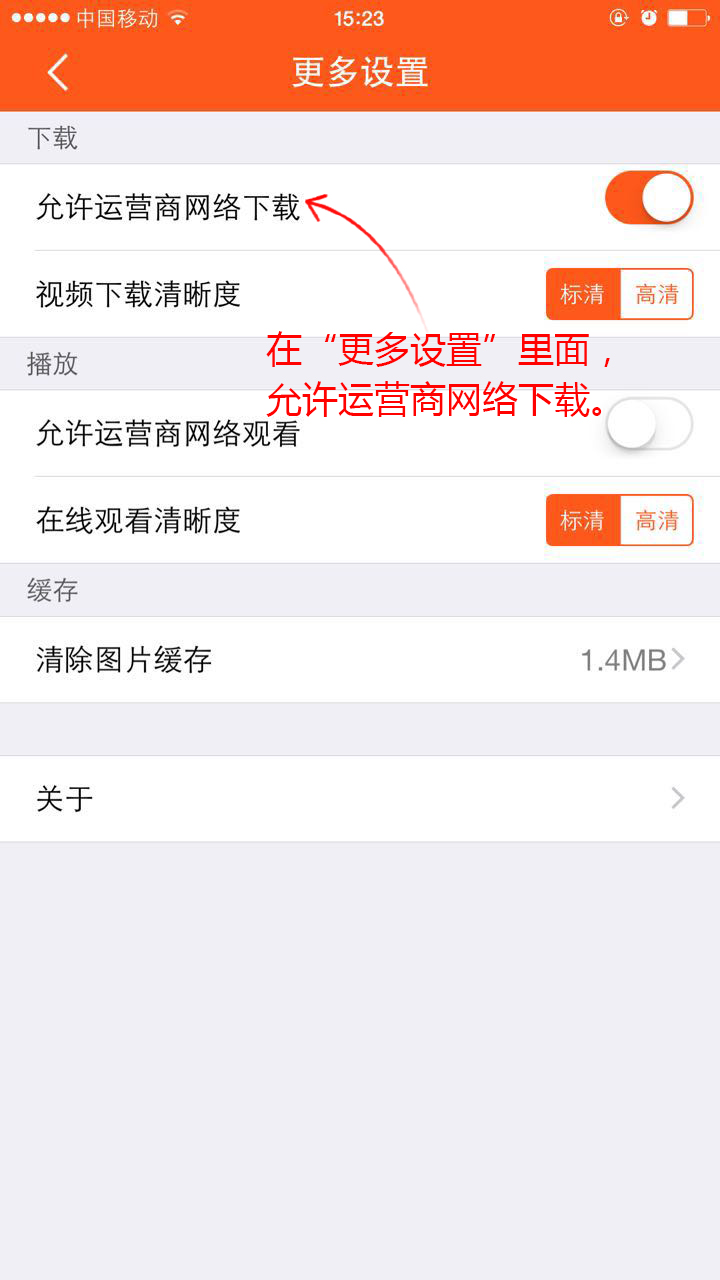Enable 允许运营商网络观看 switch

649,424
